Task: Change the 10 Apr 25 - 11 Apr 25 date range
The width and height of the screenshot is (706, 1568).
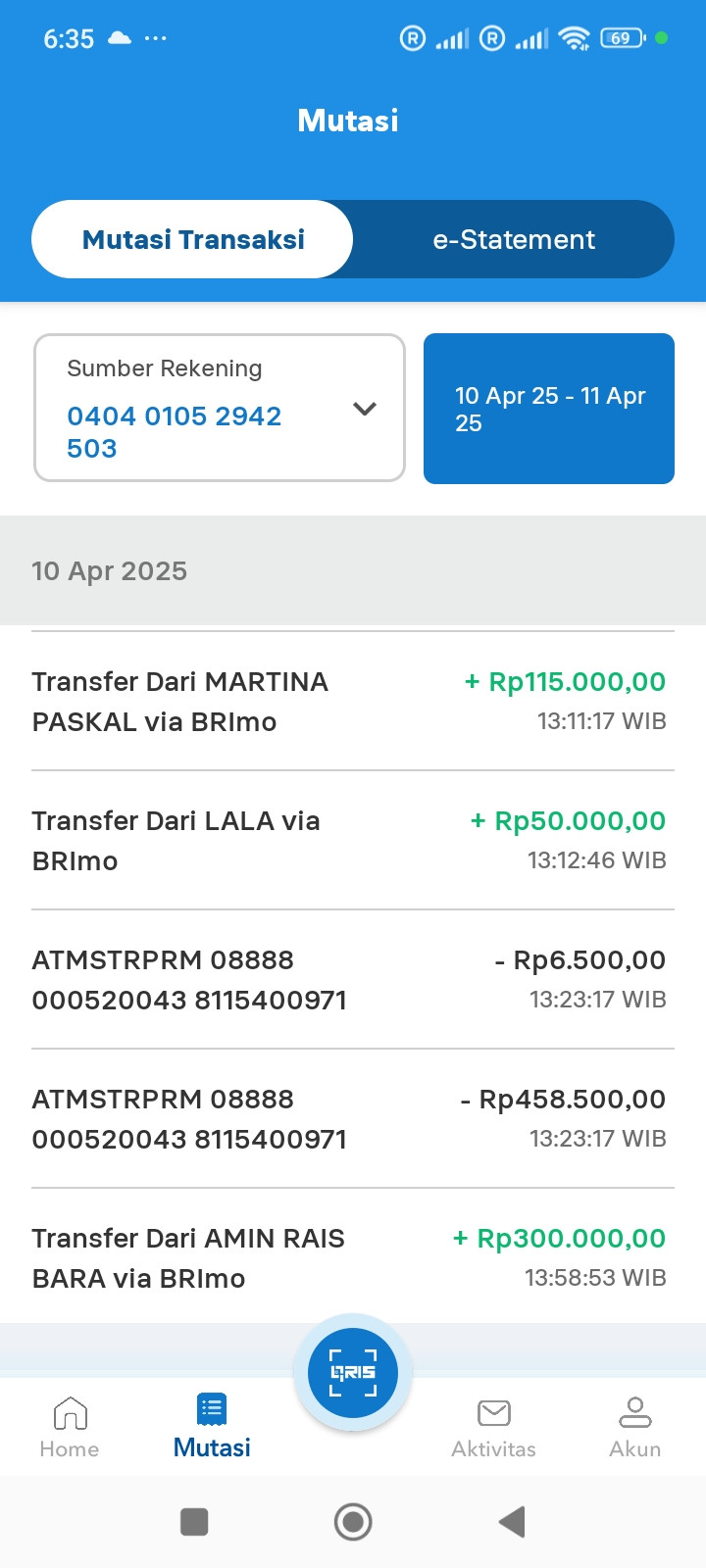Action: tap(549, 409)
